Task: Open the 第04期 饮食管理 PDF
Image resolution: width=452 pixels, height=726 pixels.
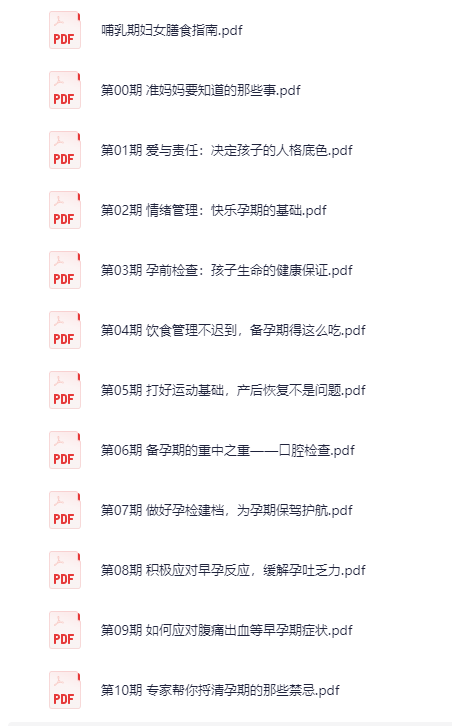Action: click(233, 331)
